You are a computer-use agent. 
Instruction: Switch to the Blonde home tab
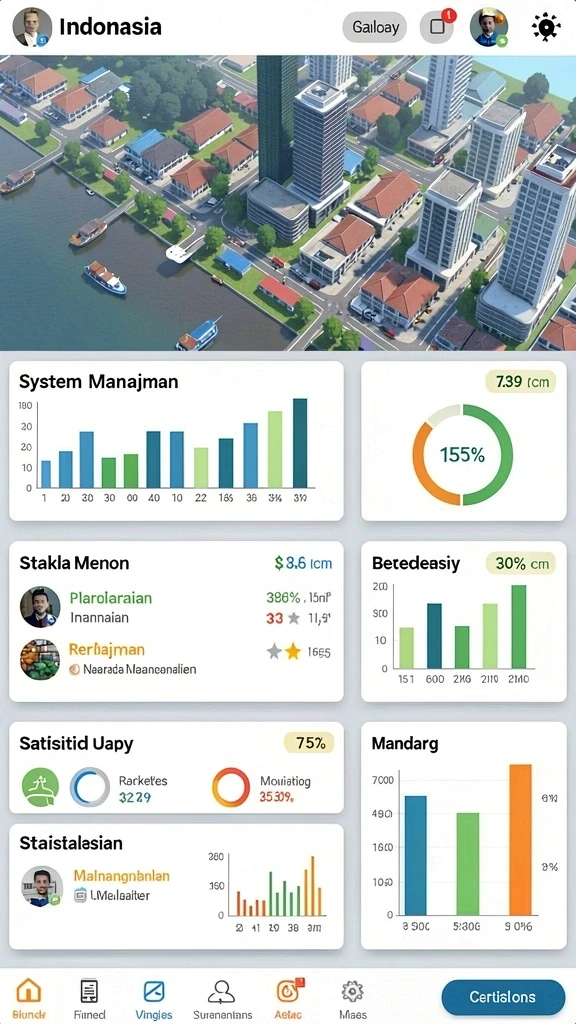coord(29,999)
